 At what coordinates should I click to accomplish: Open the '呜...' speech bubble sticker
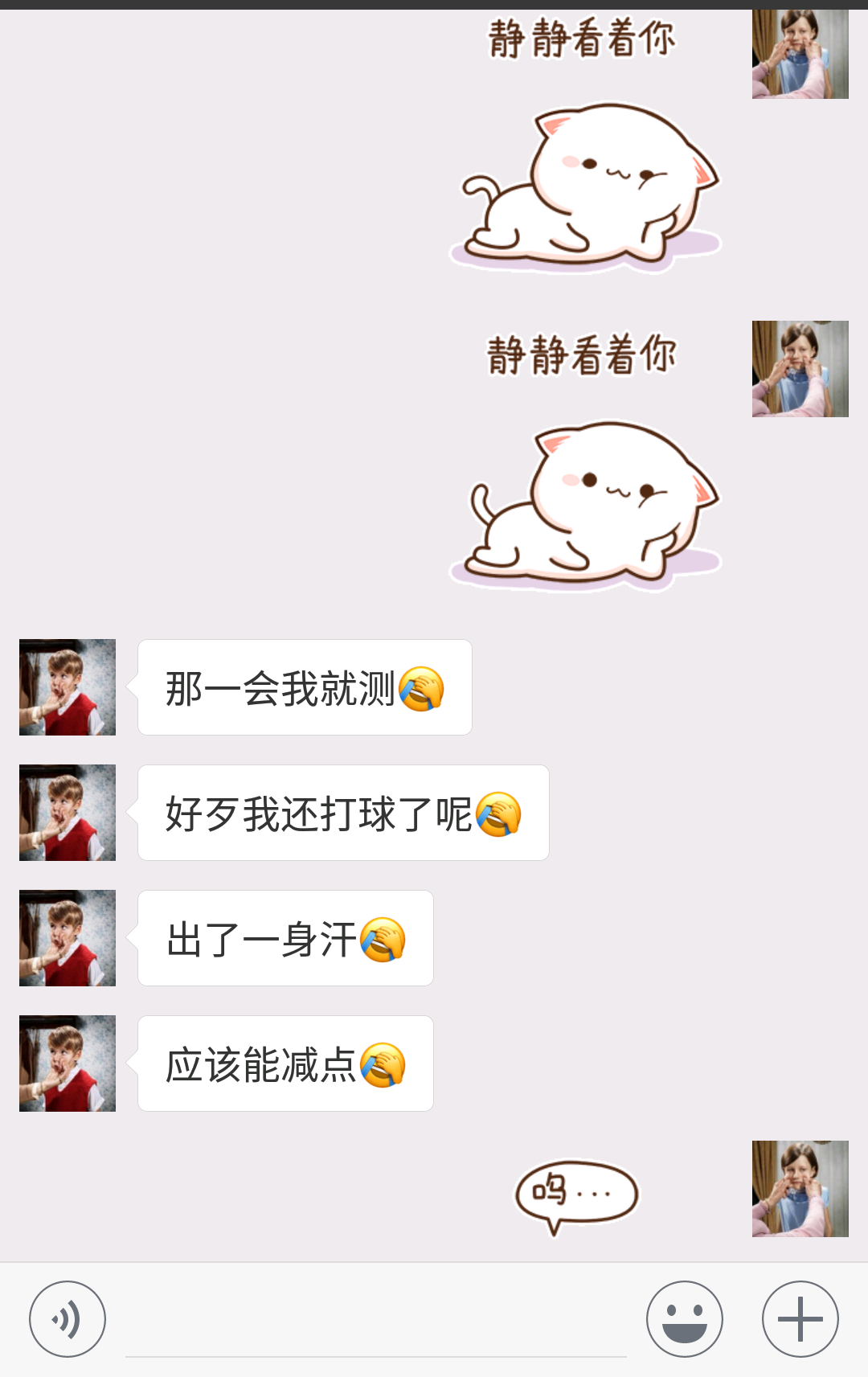576,1195
